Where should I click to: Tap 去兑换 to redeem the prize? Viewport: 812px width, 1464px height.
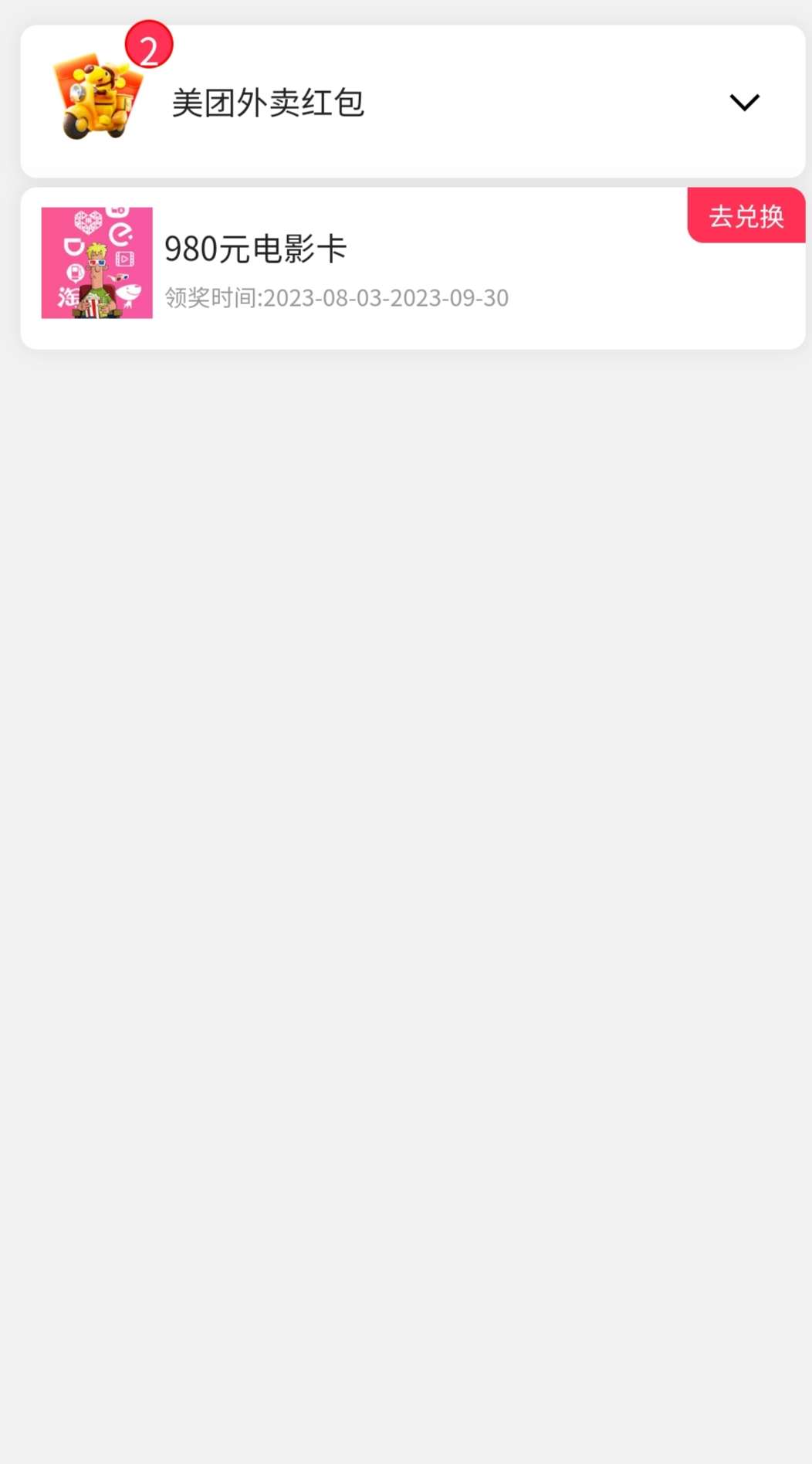pos(746,215)
